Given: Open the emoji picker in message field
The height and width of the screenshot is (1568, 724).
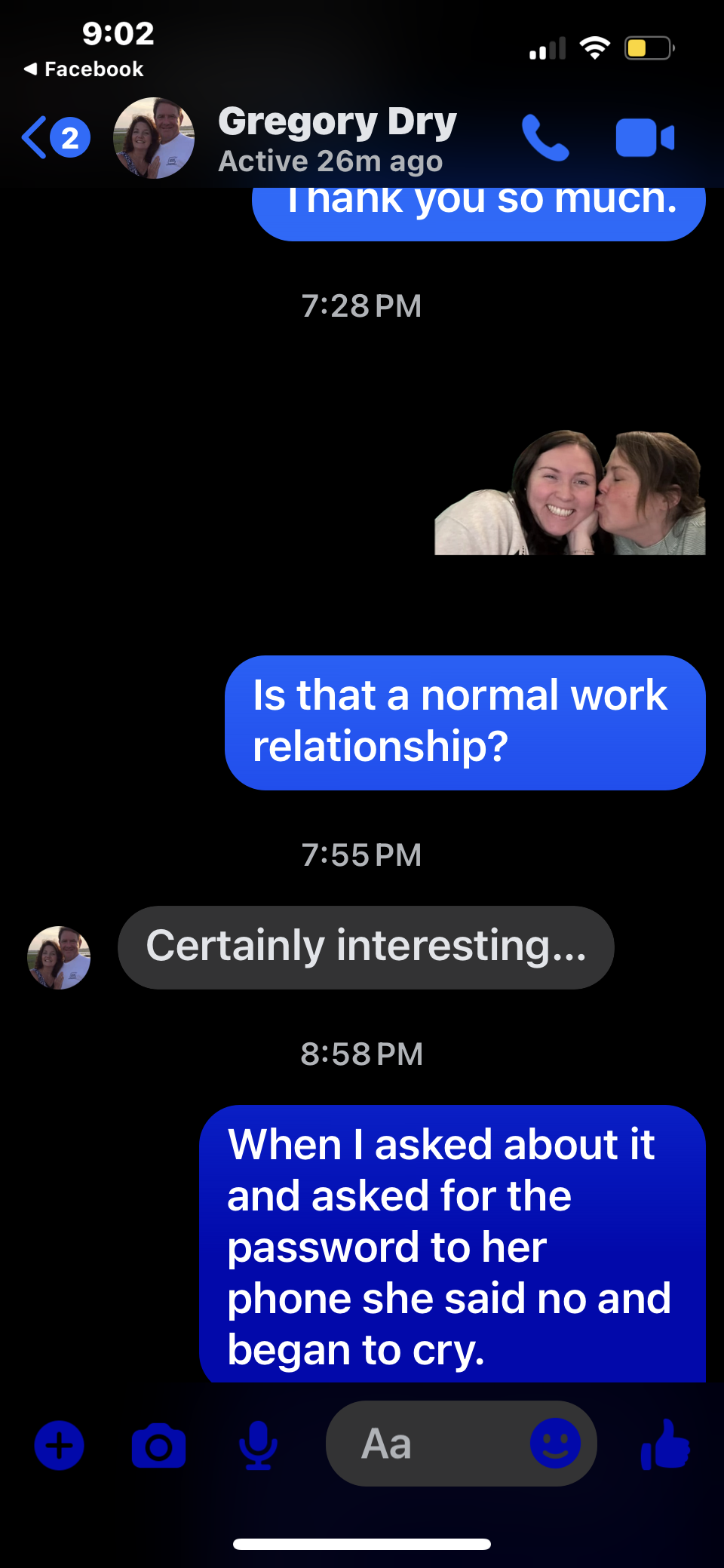Looking at the screenshot, I should [x=556, y=1444].
